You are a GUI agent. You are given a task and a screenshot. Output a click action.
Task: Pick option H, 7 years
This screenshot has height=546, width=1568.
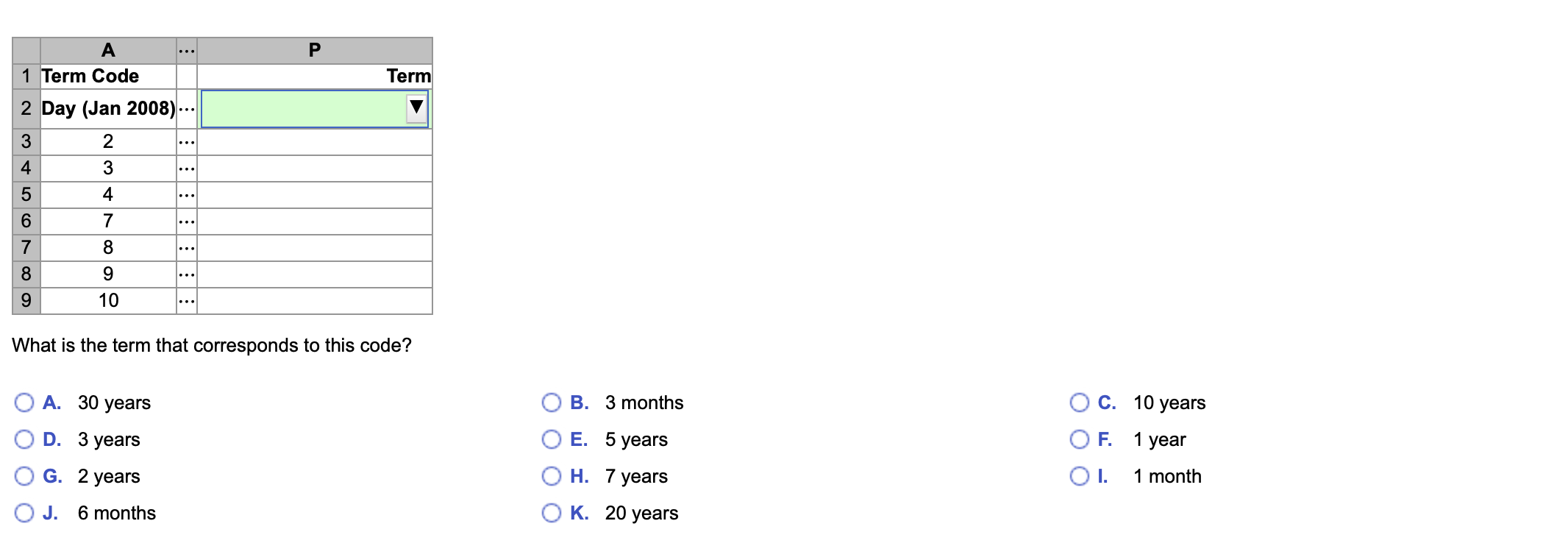[552, 476]
